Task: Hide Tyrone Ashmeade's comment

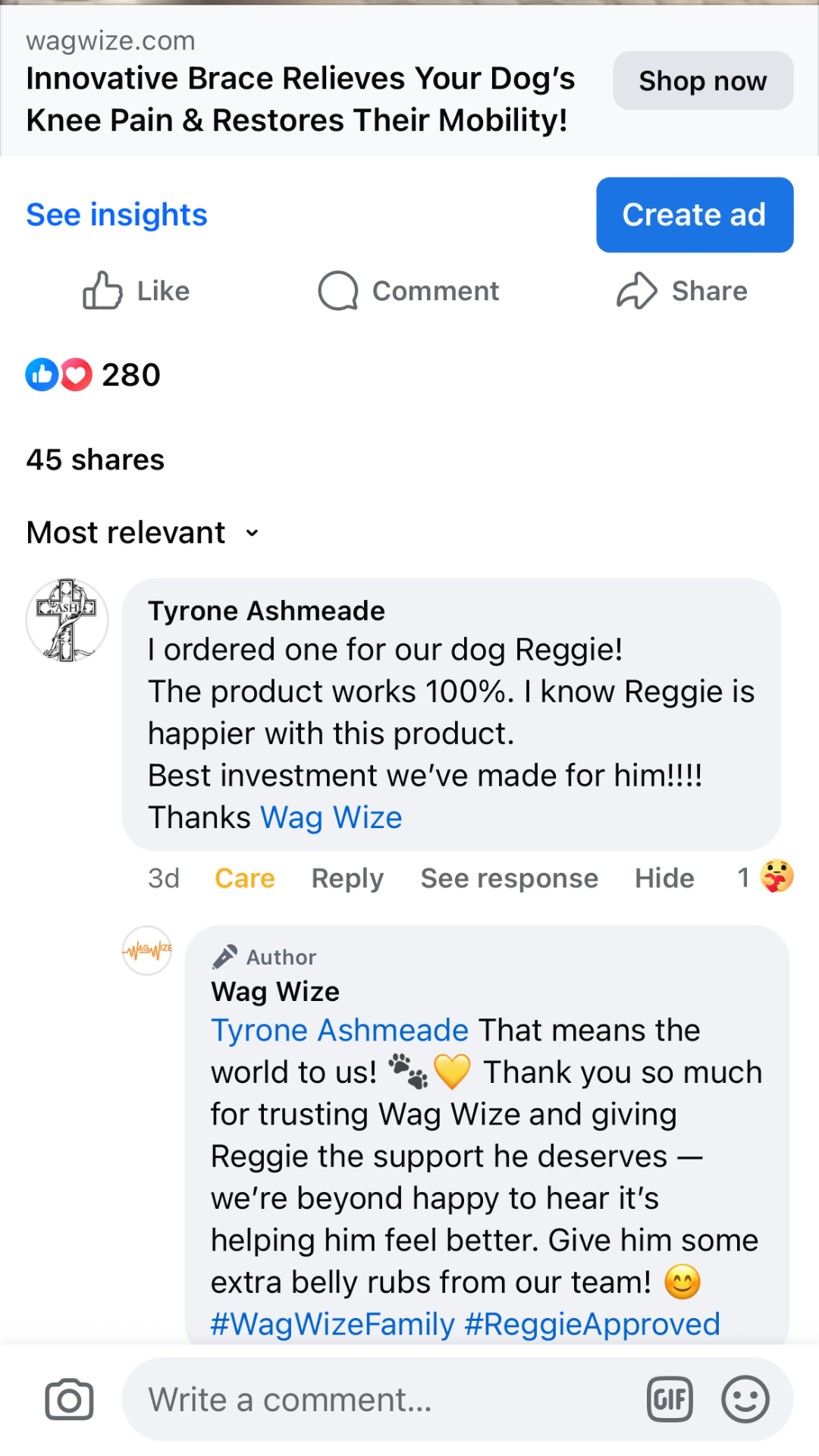Action: 664,878
